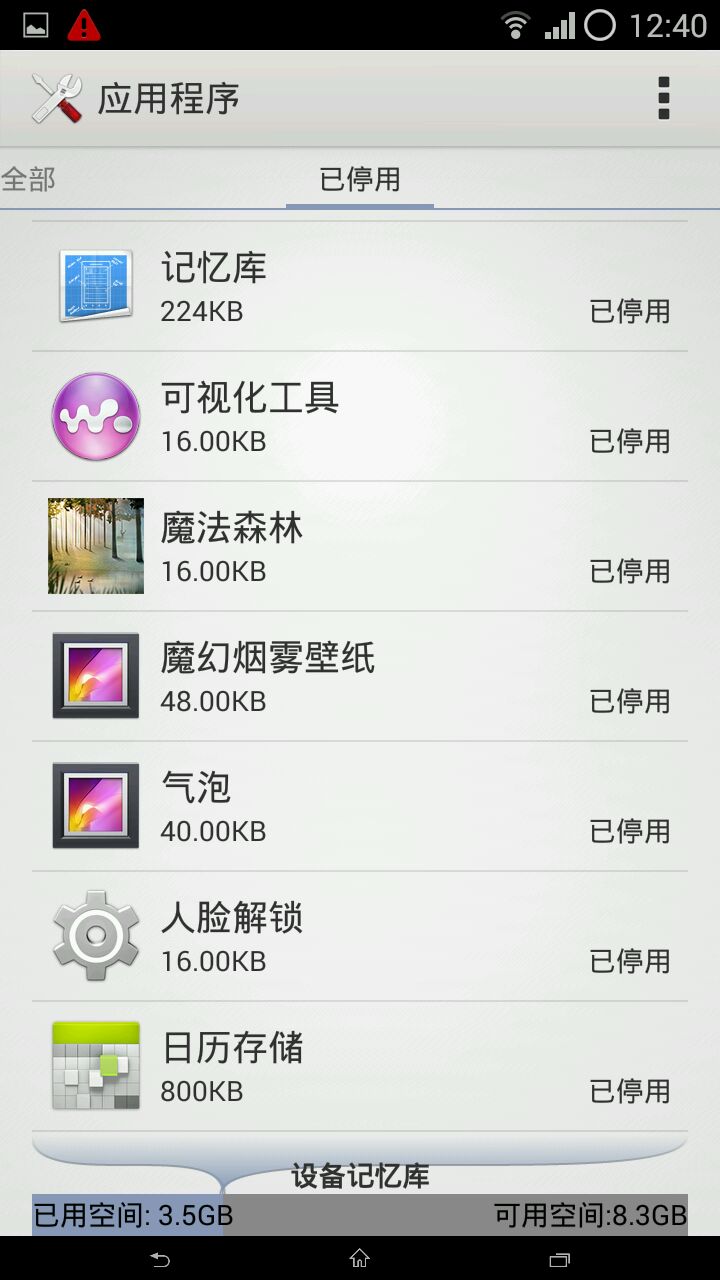720x1280 pixels.
Task: Open the 记忆库 app details
Action: pos(360,286)
